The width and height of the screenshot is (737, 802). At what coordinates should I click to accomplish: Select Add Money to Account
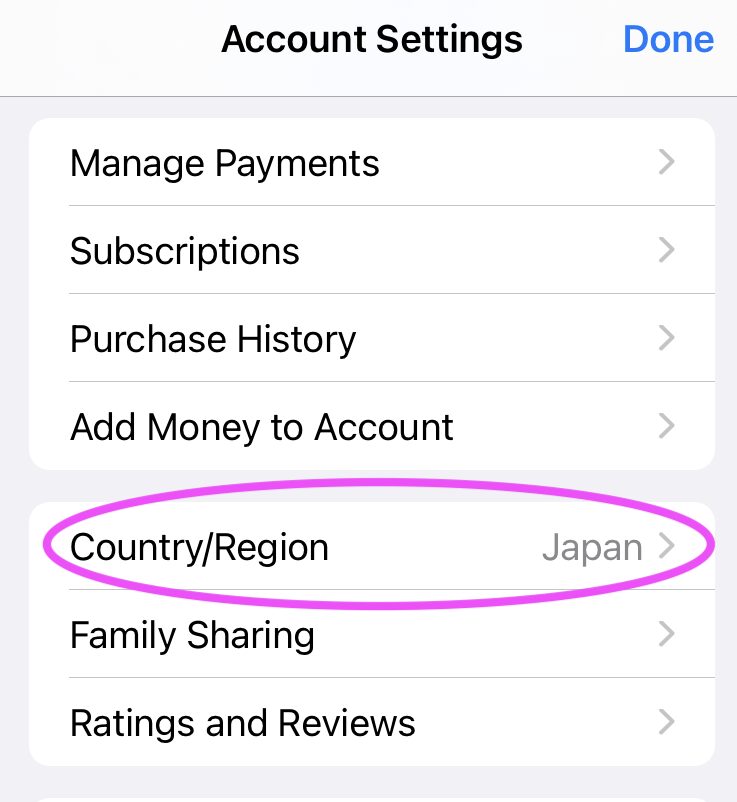point(372,427)
